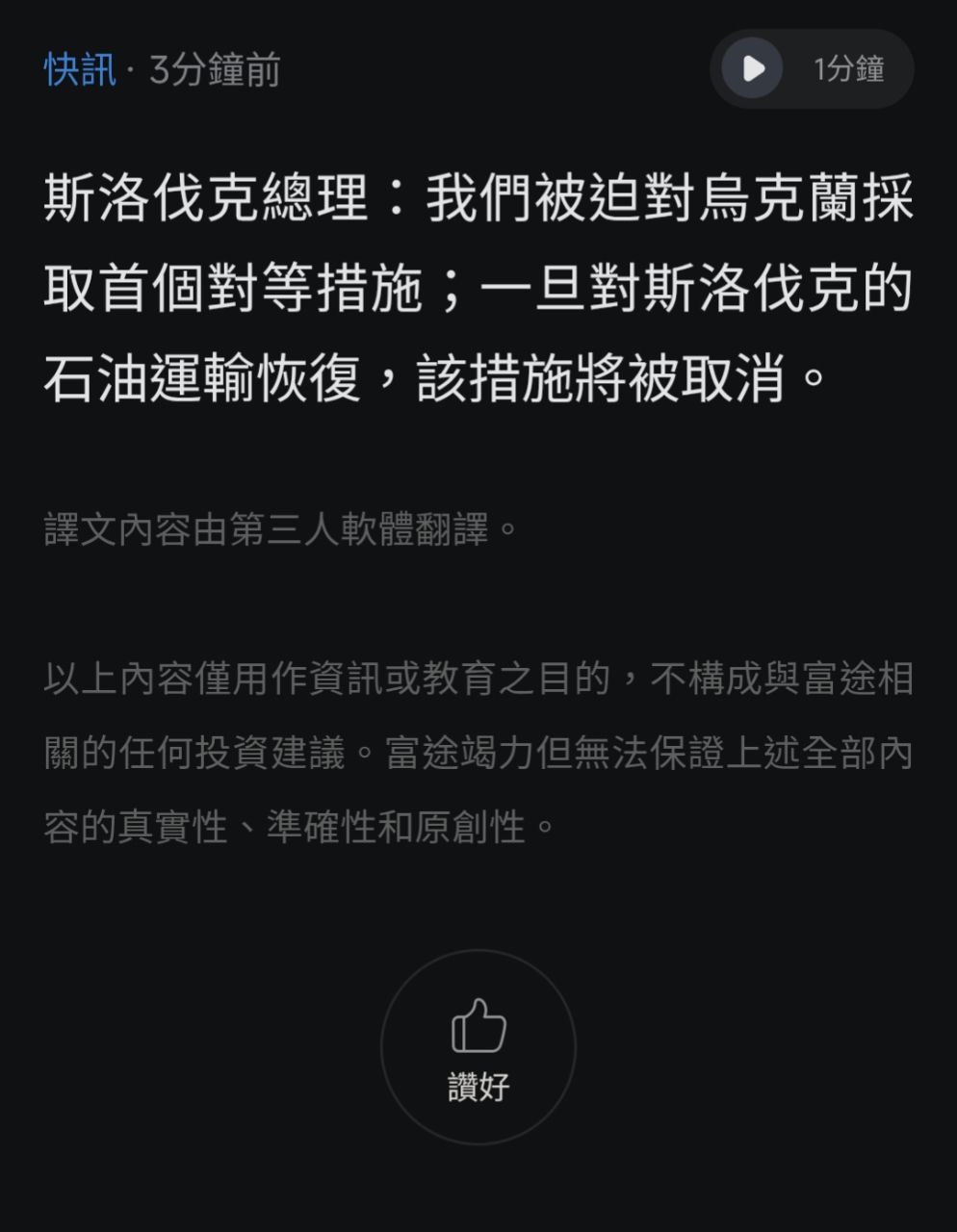Play the 1分鐘 audio narration
The height and width of the screenshot is (1232, 957).
click(753, 69)
